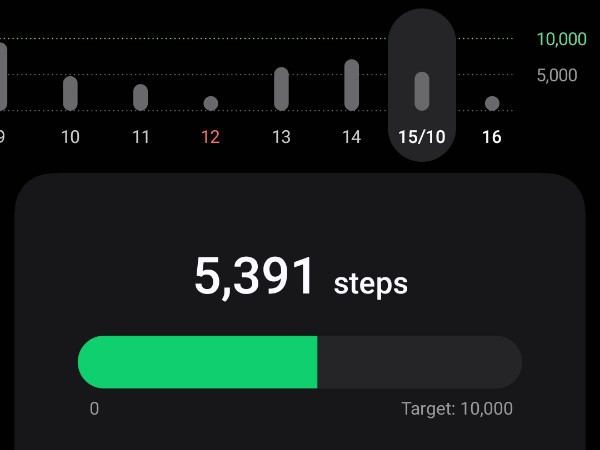Choose day 12 in the step chart
The width and height of the screenshot is (600, 450).
tap(210, 104)
